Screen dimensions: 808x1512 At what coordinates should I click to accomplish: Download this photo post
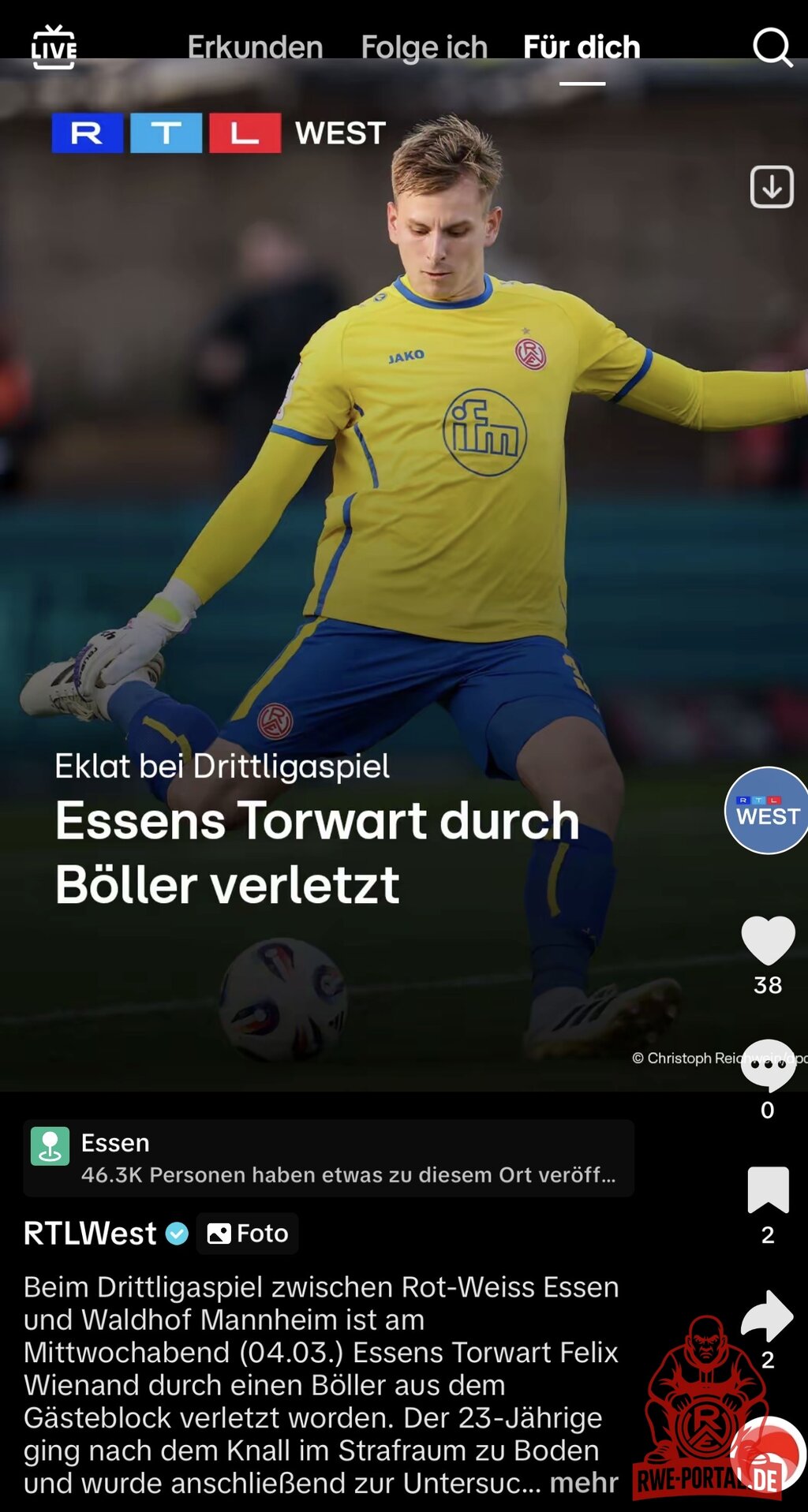point(772,187)
